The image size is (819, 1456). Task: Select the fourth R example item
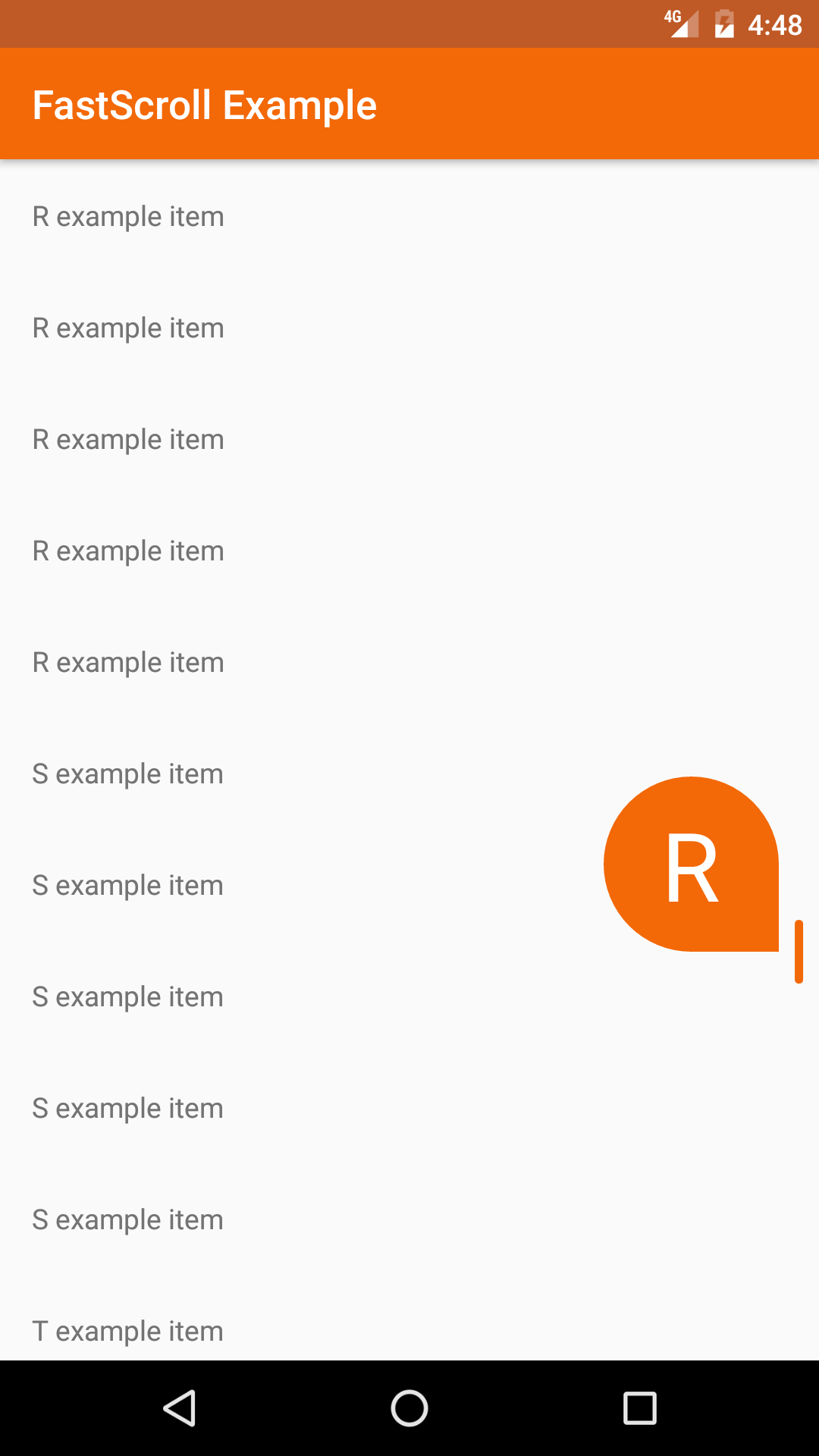pyautogui.click(x=127, y=551)
